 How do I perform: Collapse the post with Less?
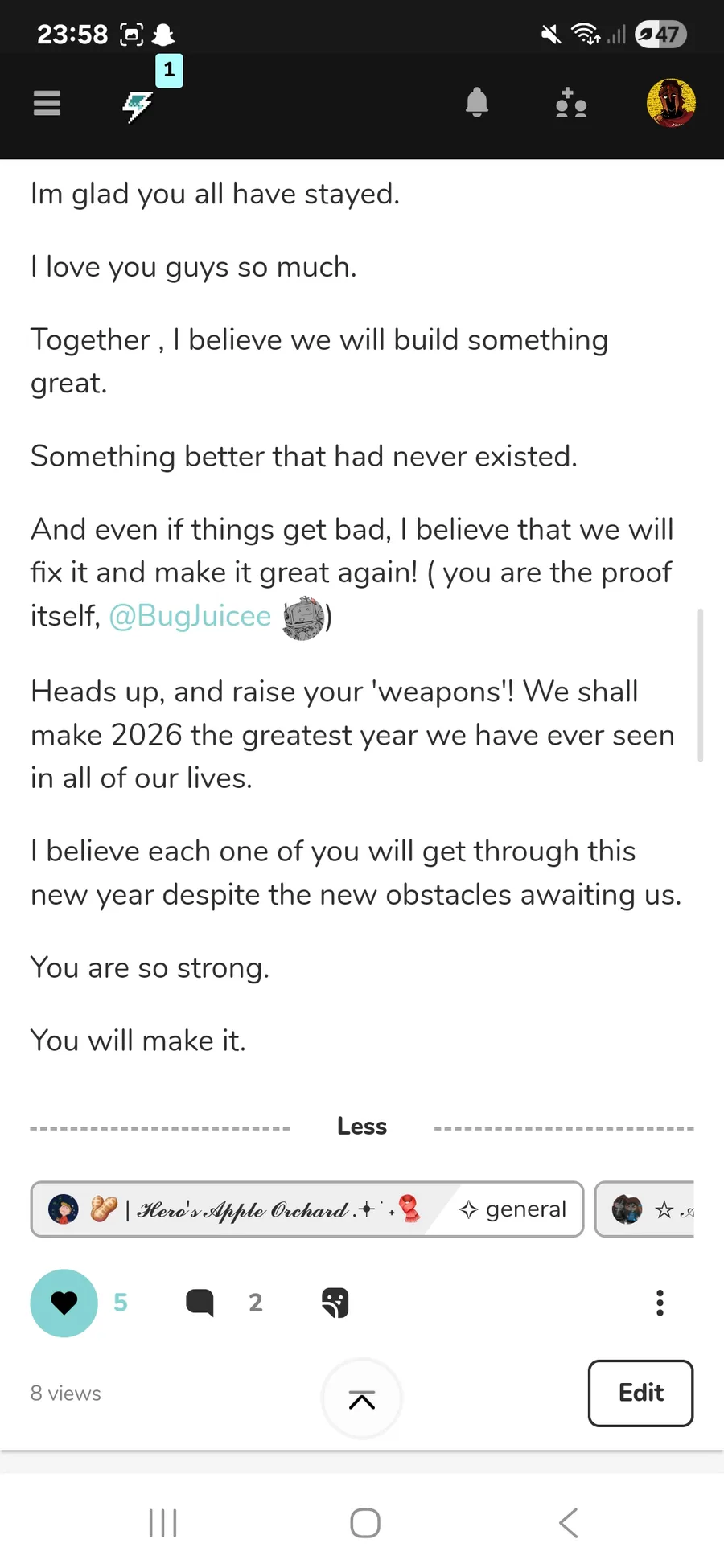362,1127
